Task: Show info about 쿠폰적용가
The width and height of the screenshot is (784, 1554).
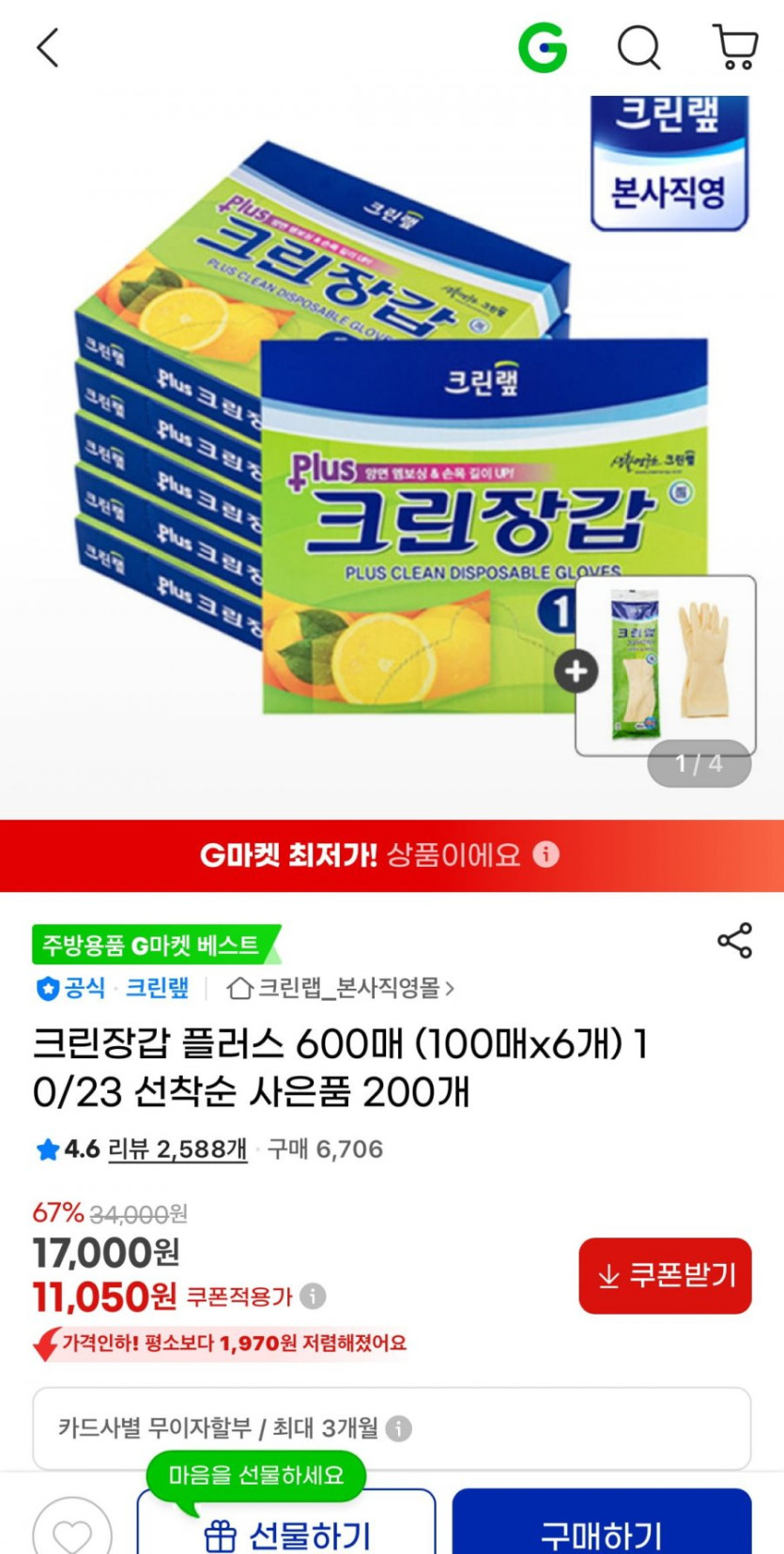Action: pyautogui.click(x=313, y=1297)
